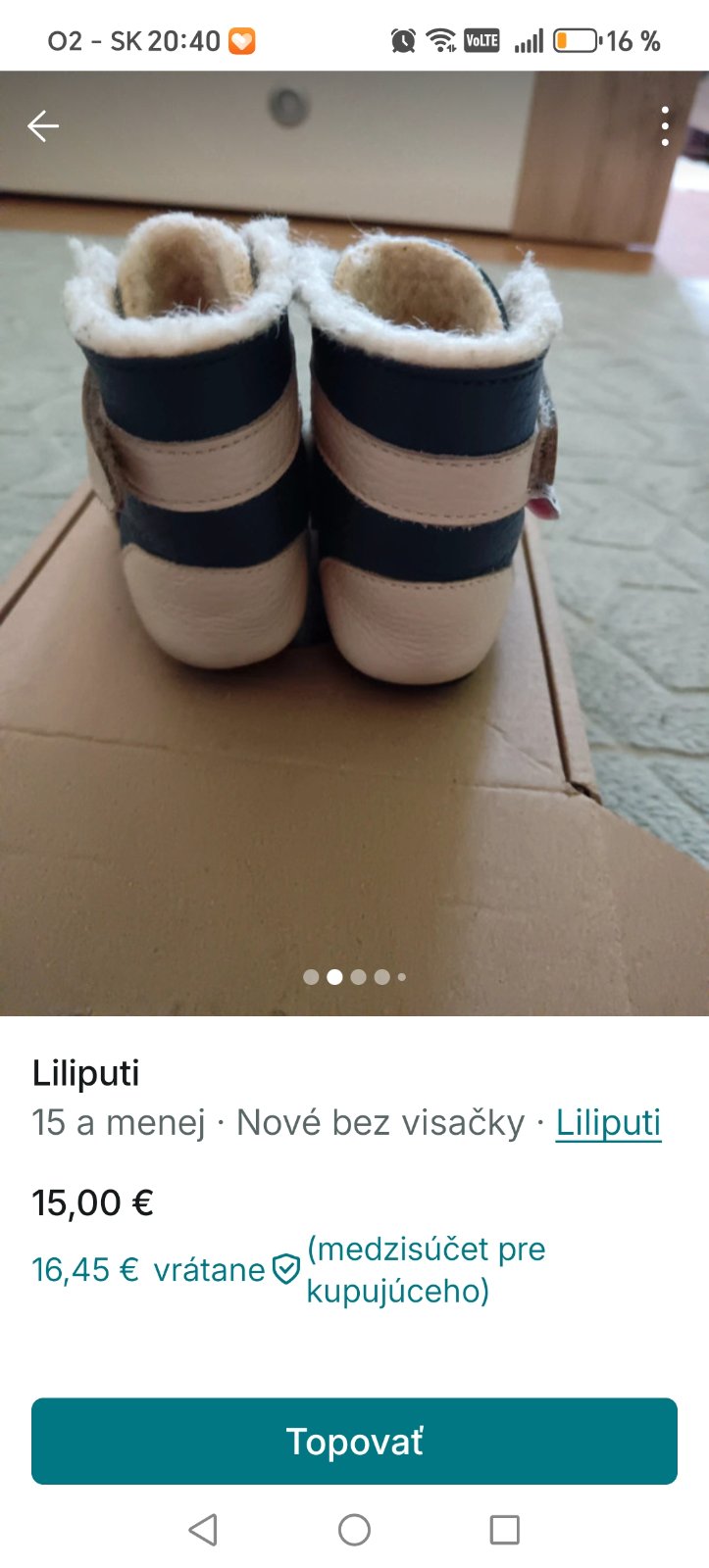Tap the Topovať button
This screenshot has width=709, height=1568.
354,1441
